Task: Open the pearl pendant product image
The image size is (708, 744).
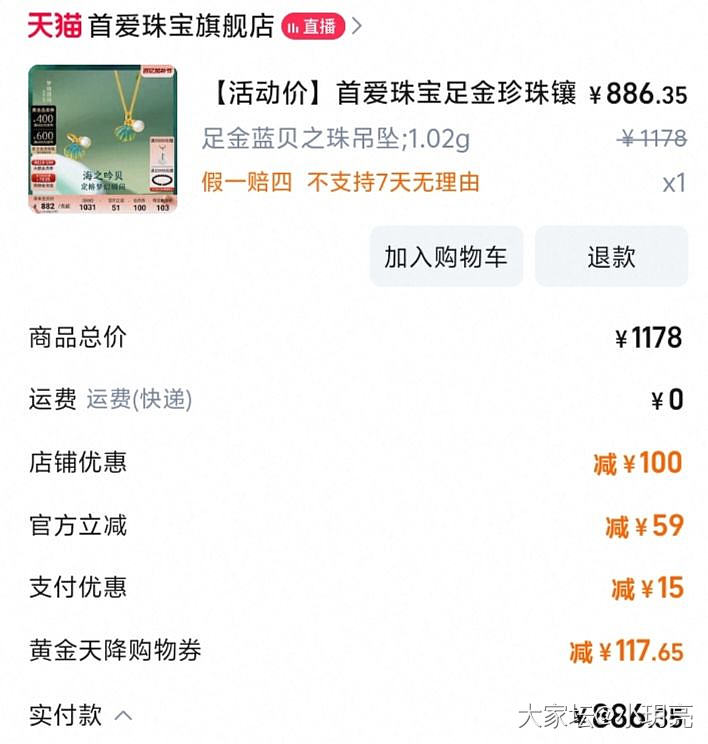Action: 102,139
